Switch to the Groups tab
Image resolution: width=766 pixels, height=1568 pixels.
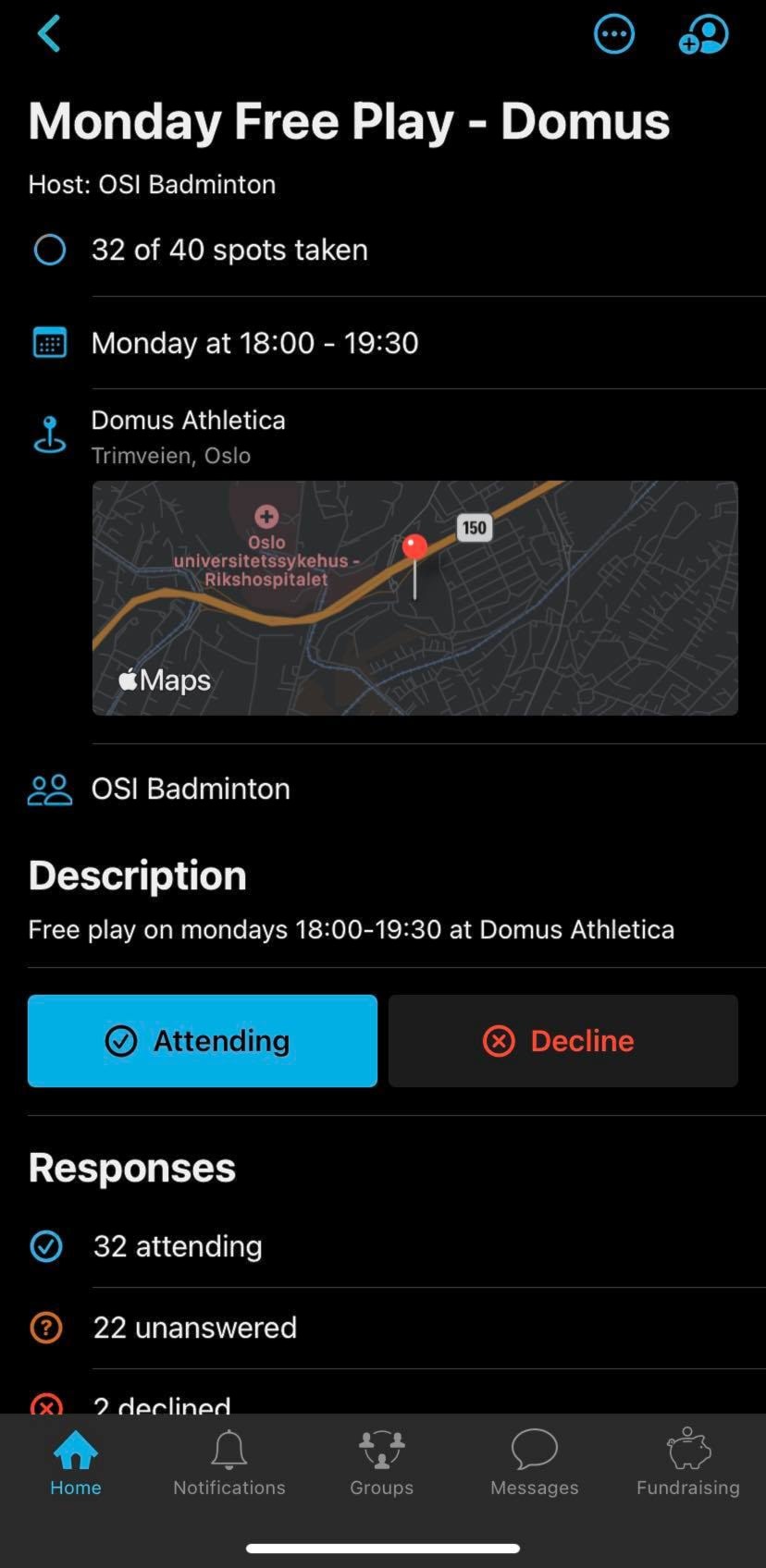click(x=381, y=1462)
